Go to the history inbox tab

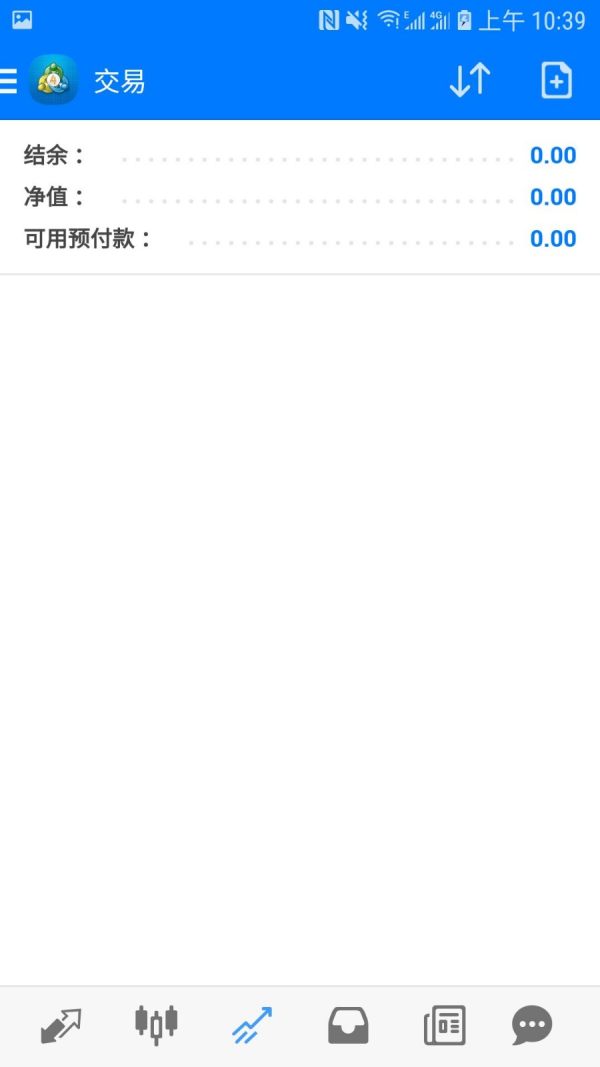pos(348,1025)
